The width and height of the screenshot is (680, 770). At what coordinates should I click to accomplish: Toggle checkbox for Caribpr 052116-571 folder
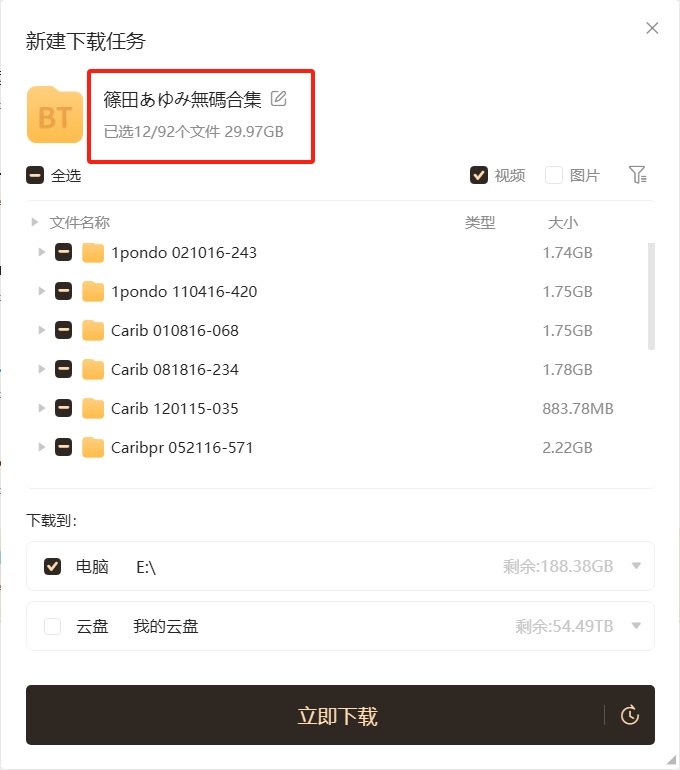63,448
